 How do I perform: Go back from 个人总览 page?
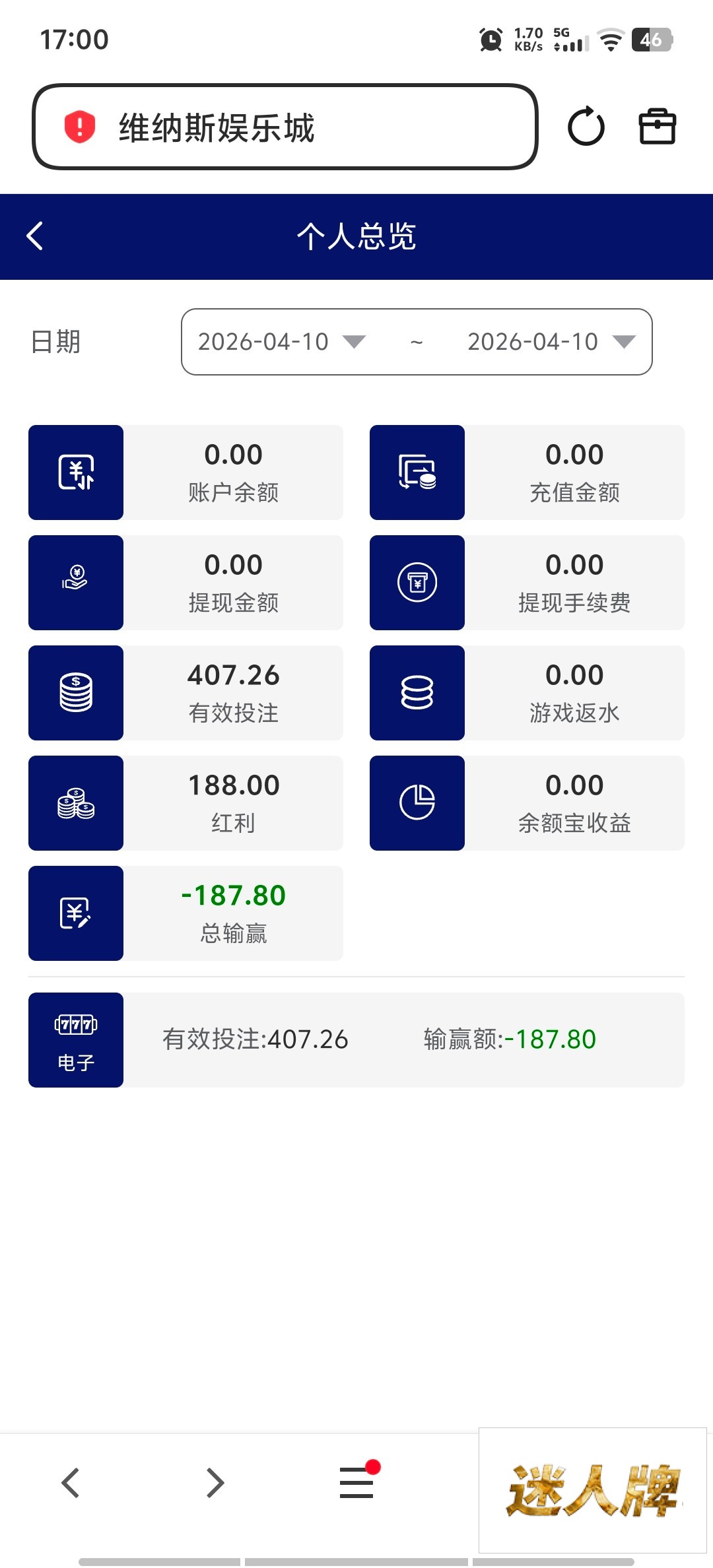click(35, 236)
